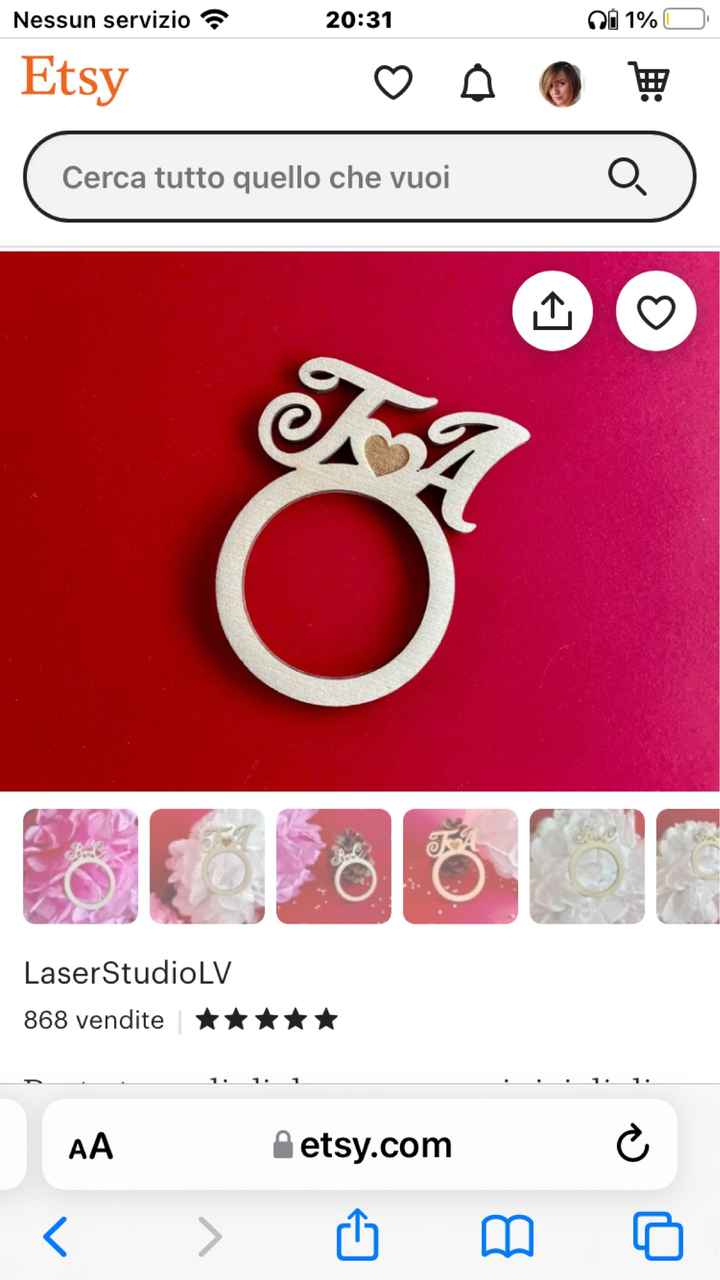Visit the LaserStudioLV shop

pyautogui.click(x=127, y=973)
